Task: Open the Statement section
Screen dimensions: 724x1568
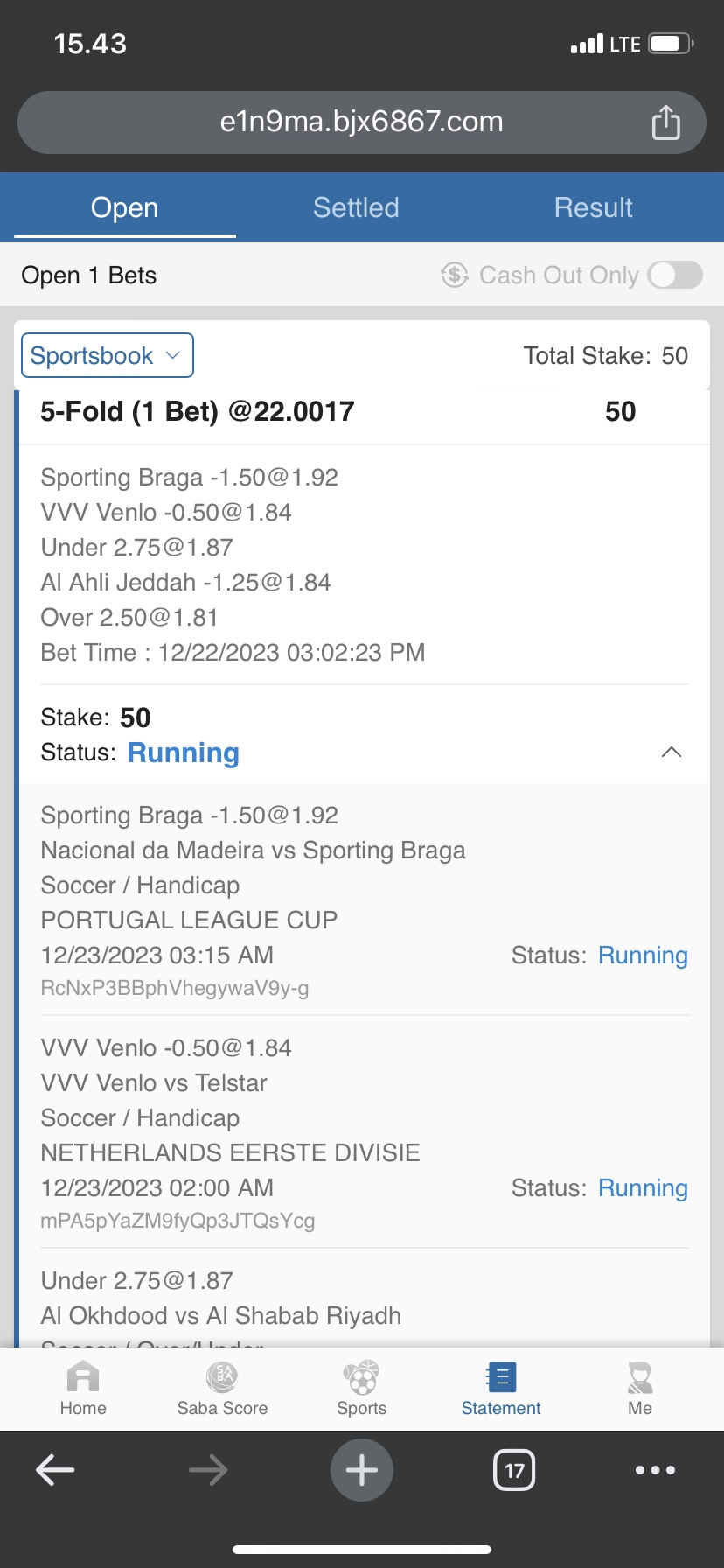Action: tap(501, 1388)
